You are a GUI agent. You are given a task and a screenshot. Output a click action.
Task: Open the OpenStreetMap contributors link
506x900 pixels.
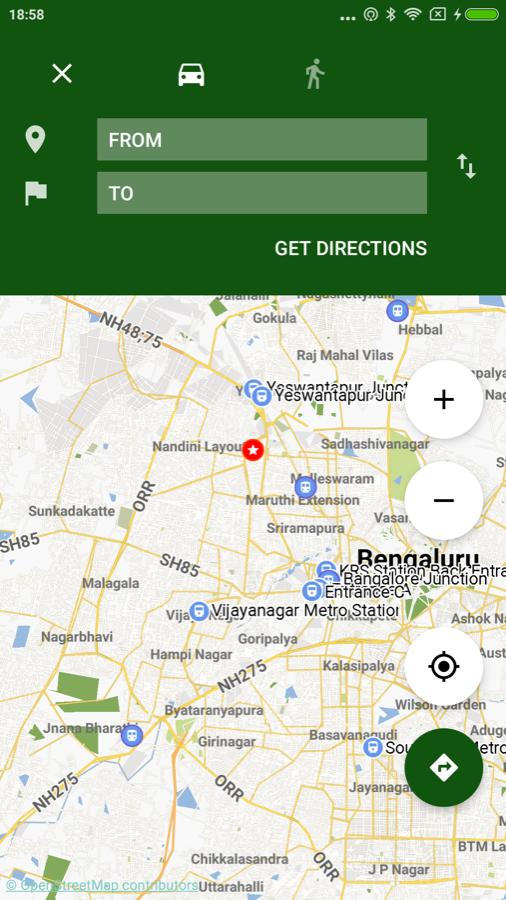tap(102, 885)
